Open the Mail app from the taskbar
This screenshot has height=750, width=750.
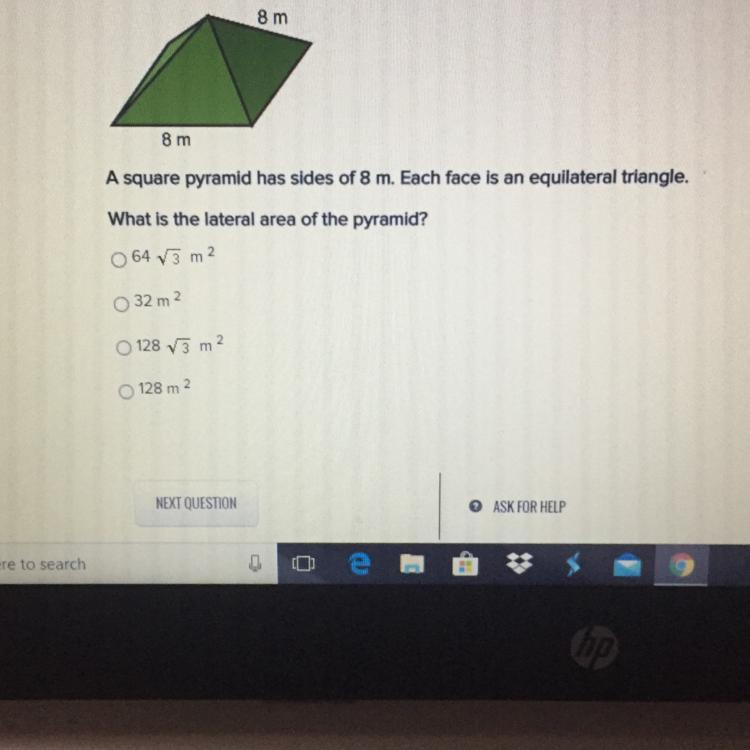627,568
